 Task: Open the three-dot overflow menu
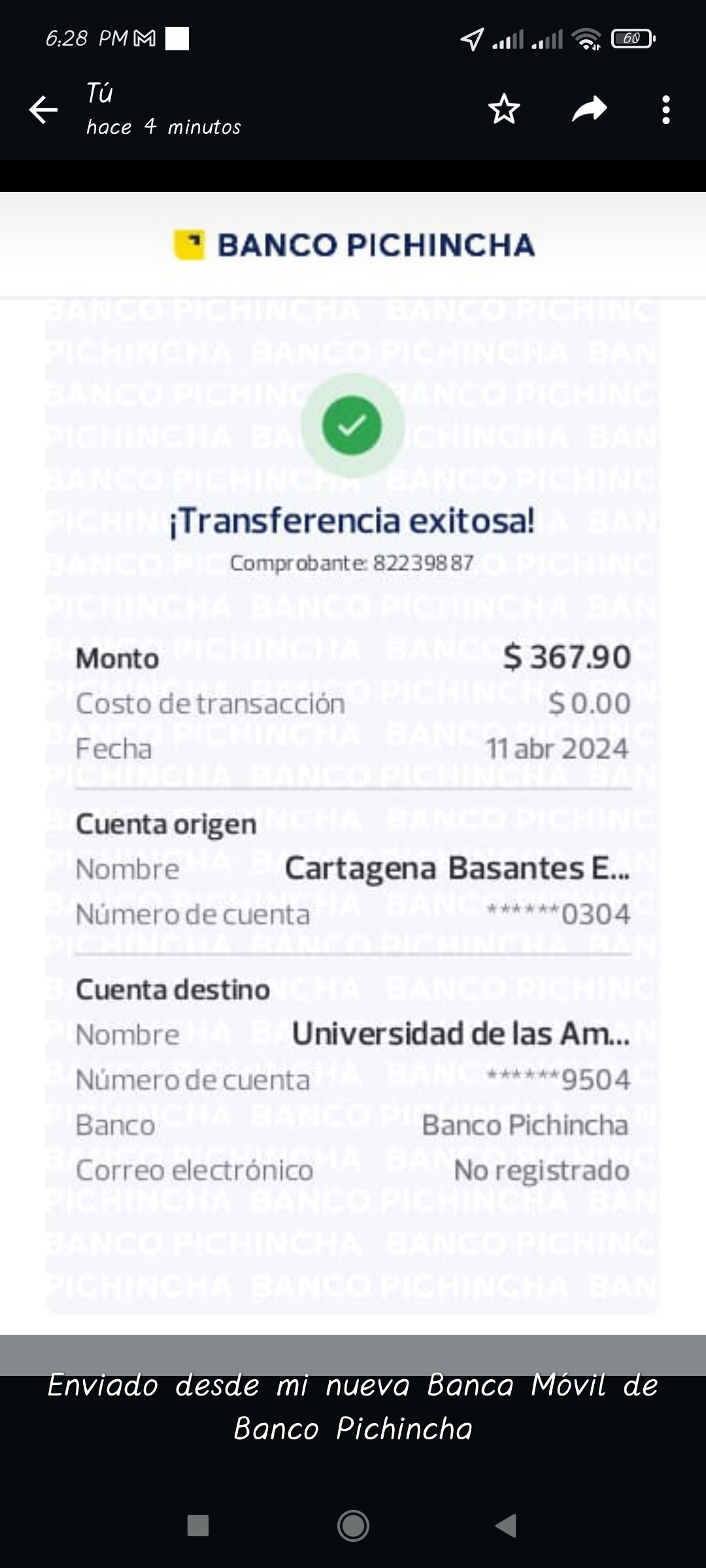pos(665,109)
